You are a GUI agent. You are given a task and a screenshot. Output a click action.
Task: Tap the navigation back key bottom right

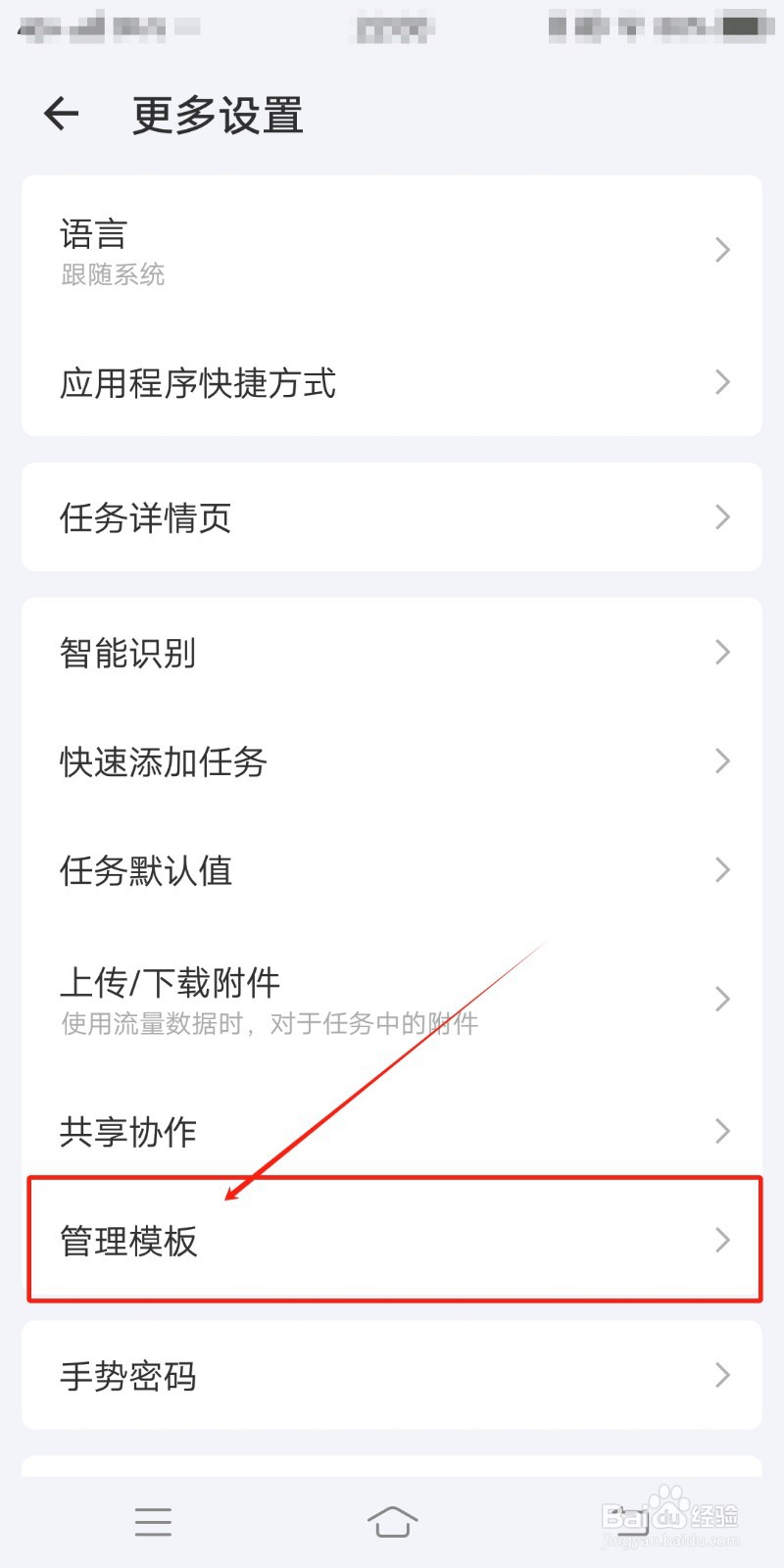632,1521
